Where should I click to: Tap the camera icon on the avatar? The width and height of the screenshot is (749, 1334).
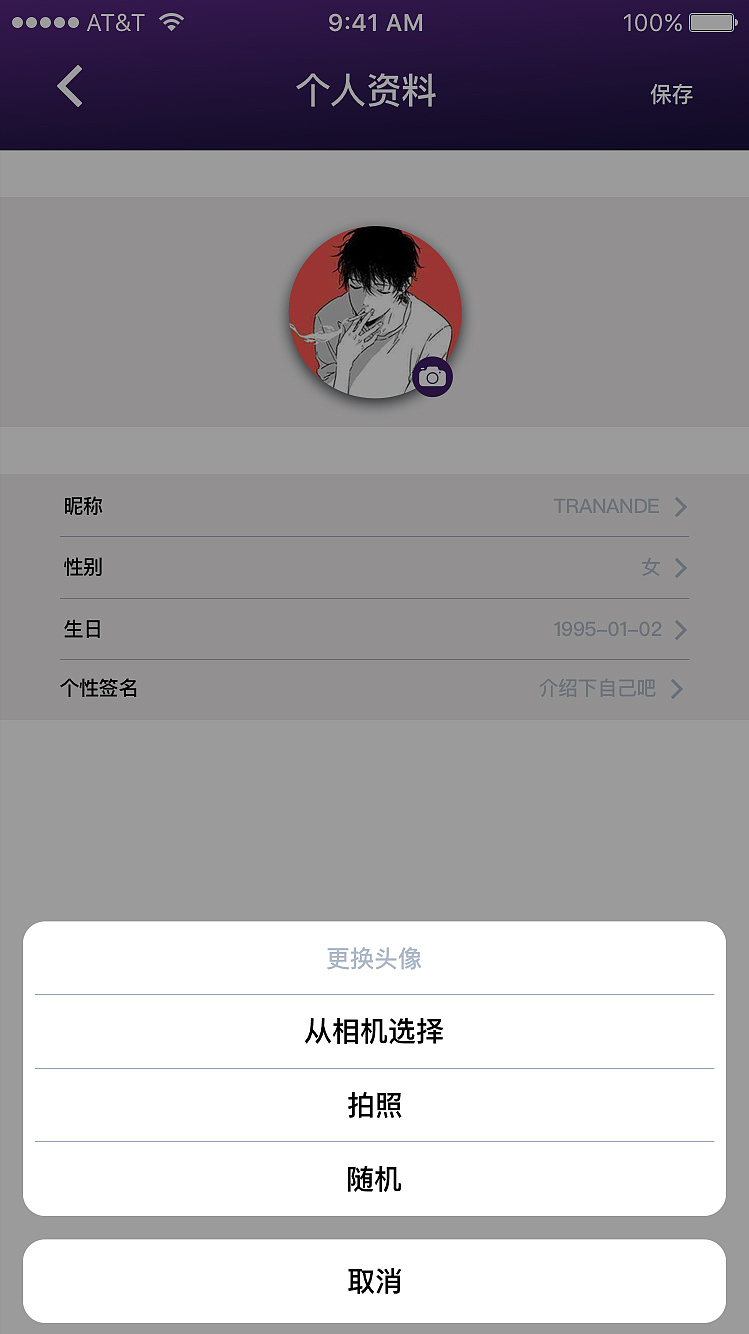click(x=433, y=377)
